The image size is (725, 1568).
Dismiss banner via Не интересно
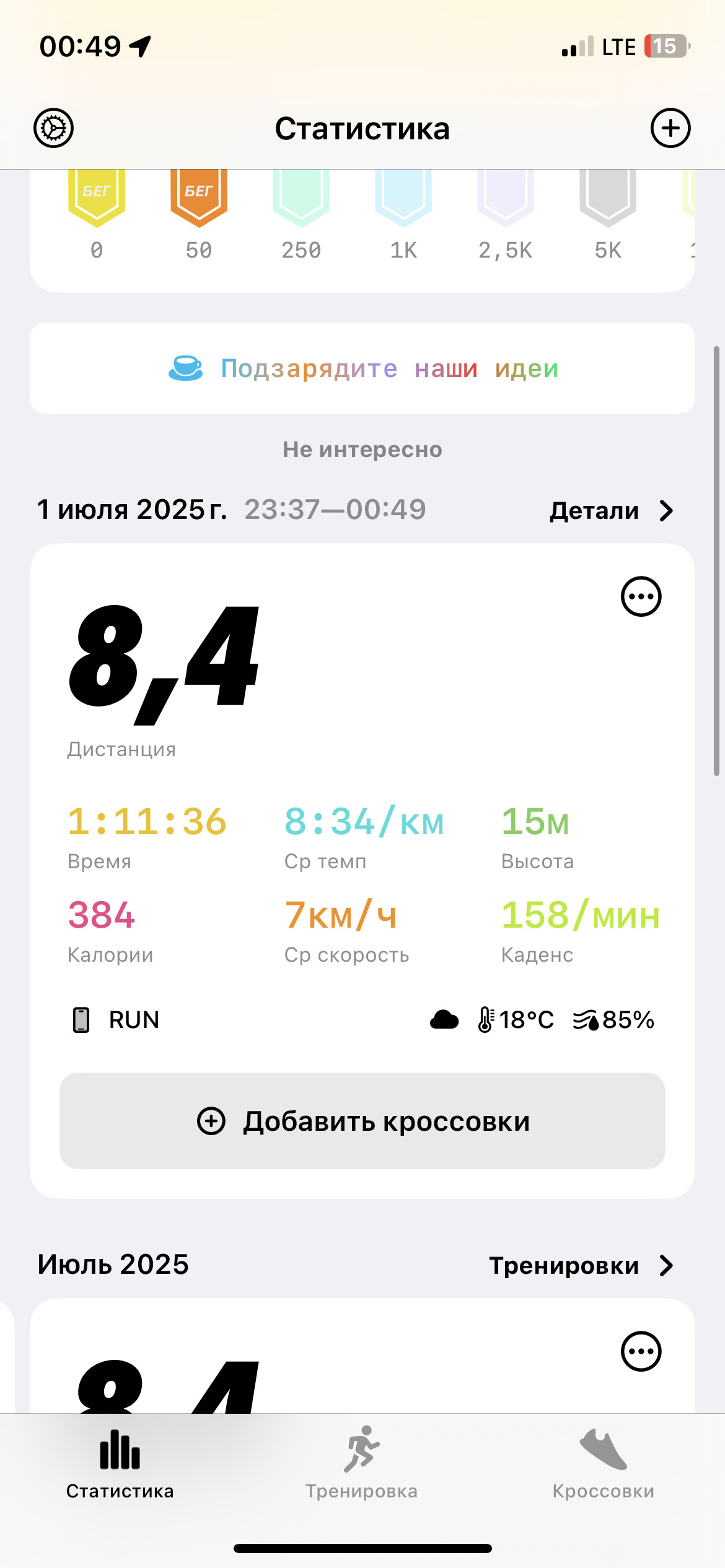pos(362,450)
